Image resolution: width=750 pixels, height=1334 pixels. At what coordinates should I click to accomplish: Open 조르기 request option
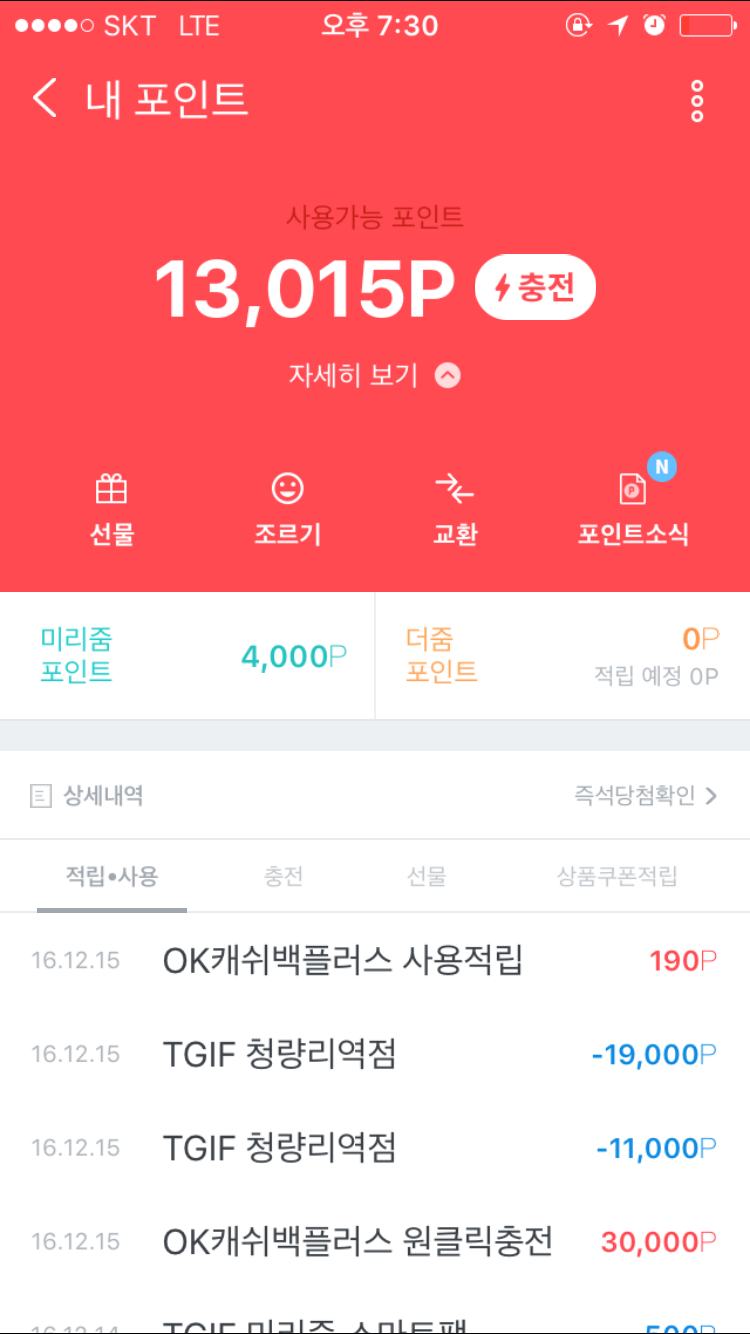point(288,510)
